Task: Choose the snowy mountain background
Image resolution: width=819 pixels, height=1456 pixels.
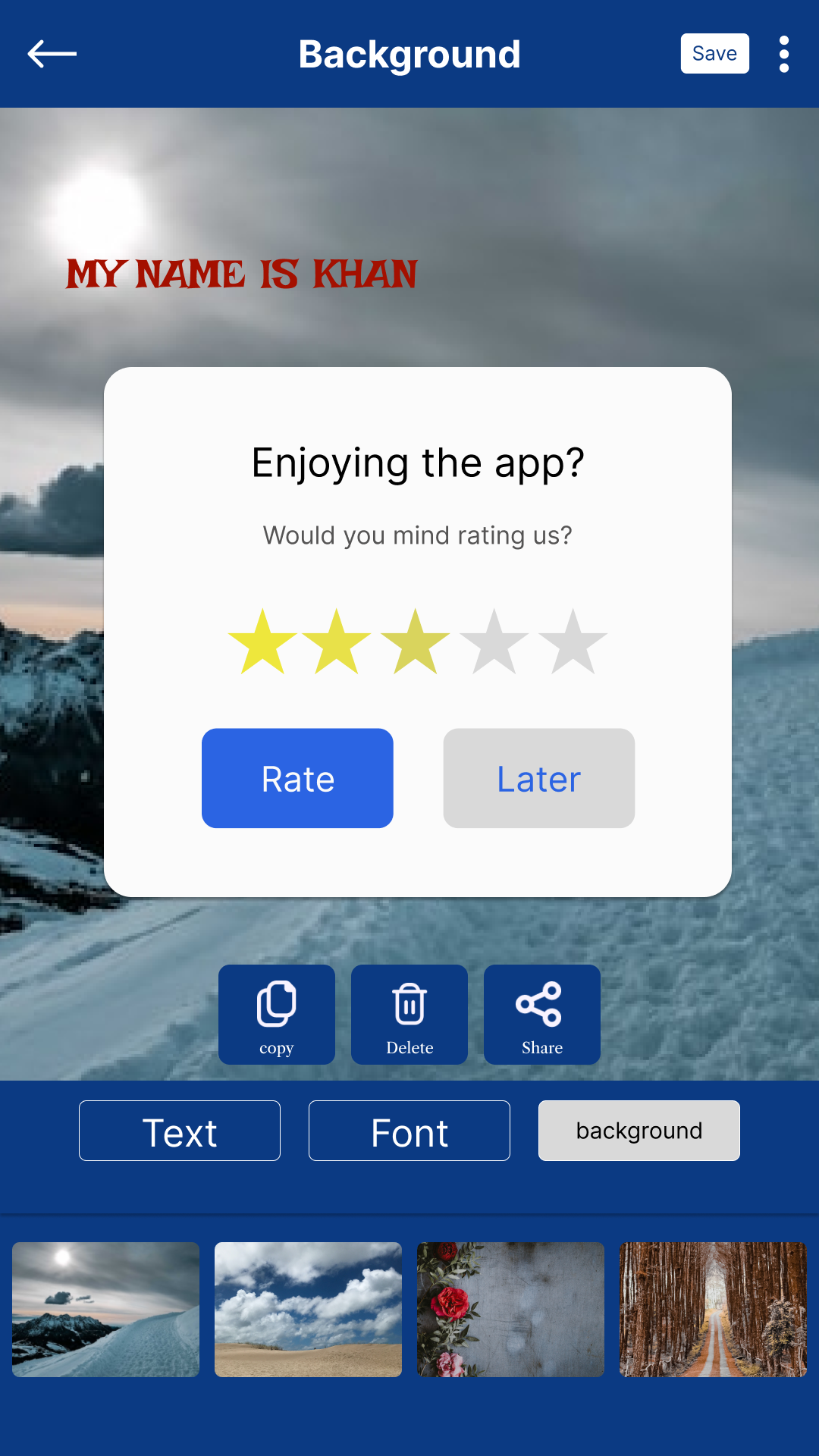Action: pyautogui.click(x=106, y=1310)
